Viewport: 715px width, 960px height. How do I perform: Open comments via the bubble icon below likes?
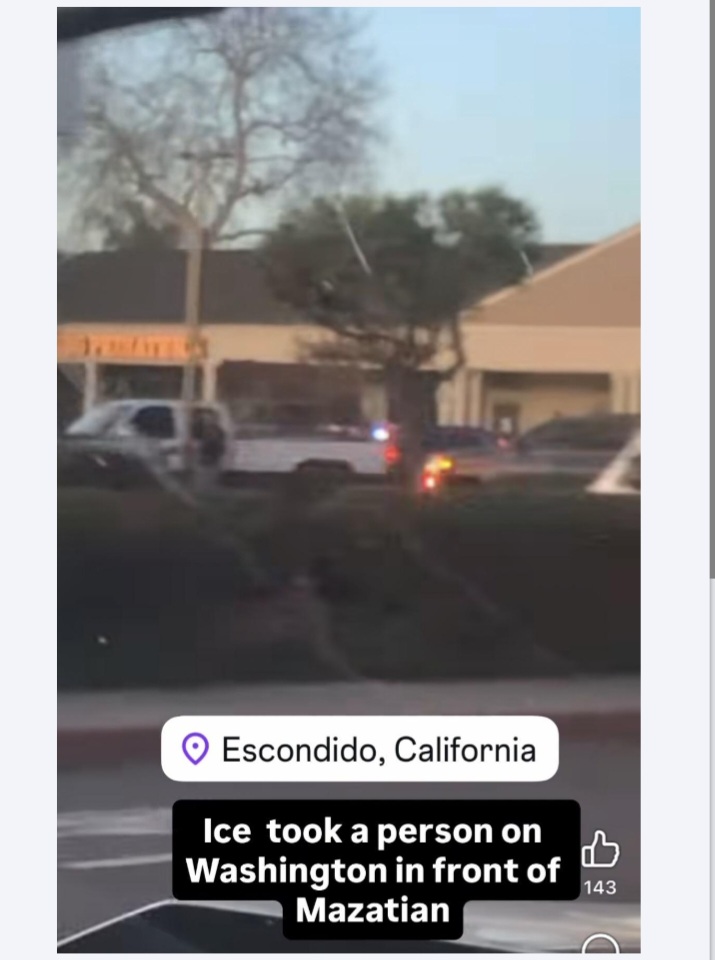click(601, 945)
